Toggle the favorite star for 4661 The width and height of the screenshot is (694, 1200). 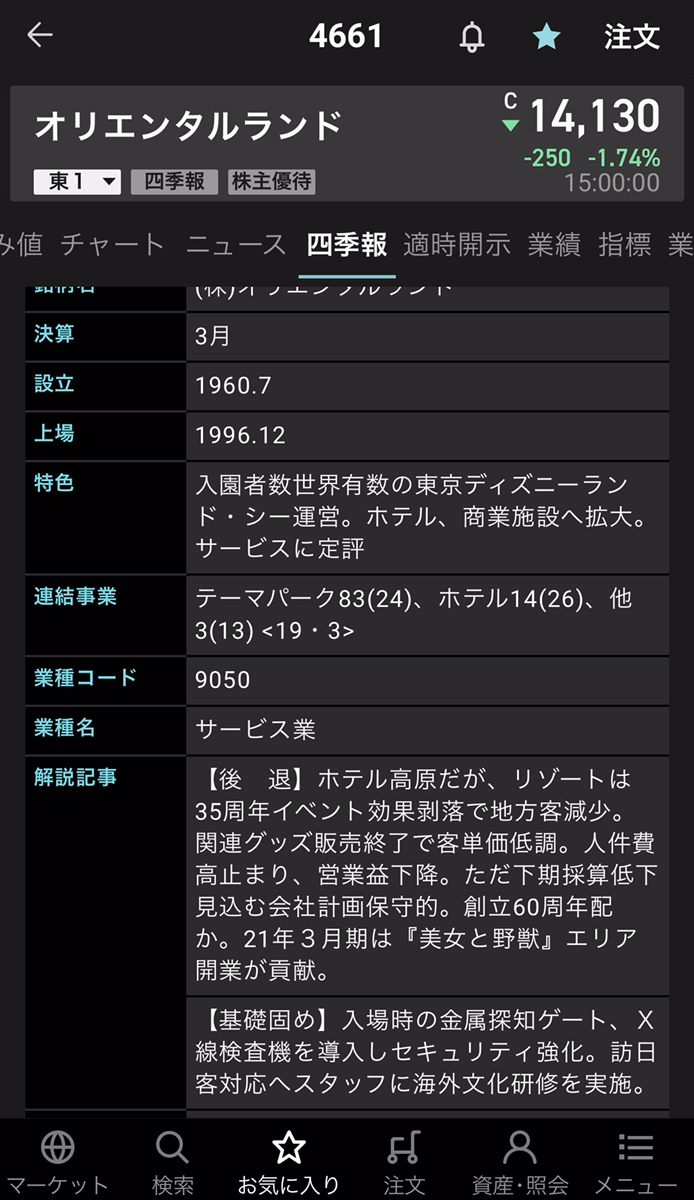coord(546,37)
